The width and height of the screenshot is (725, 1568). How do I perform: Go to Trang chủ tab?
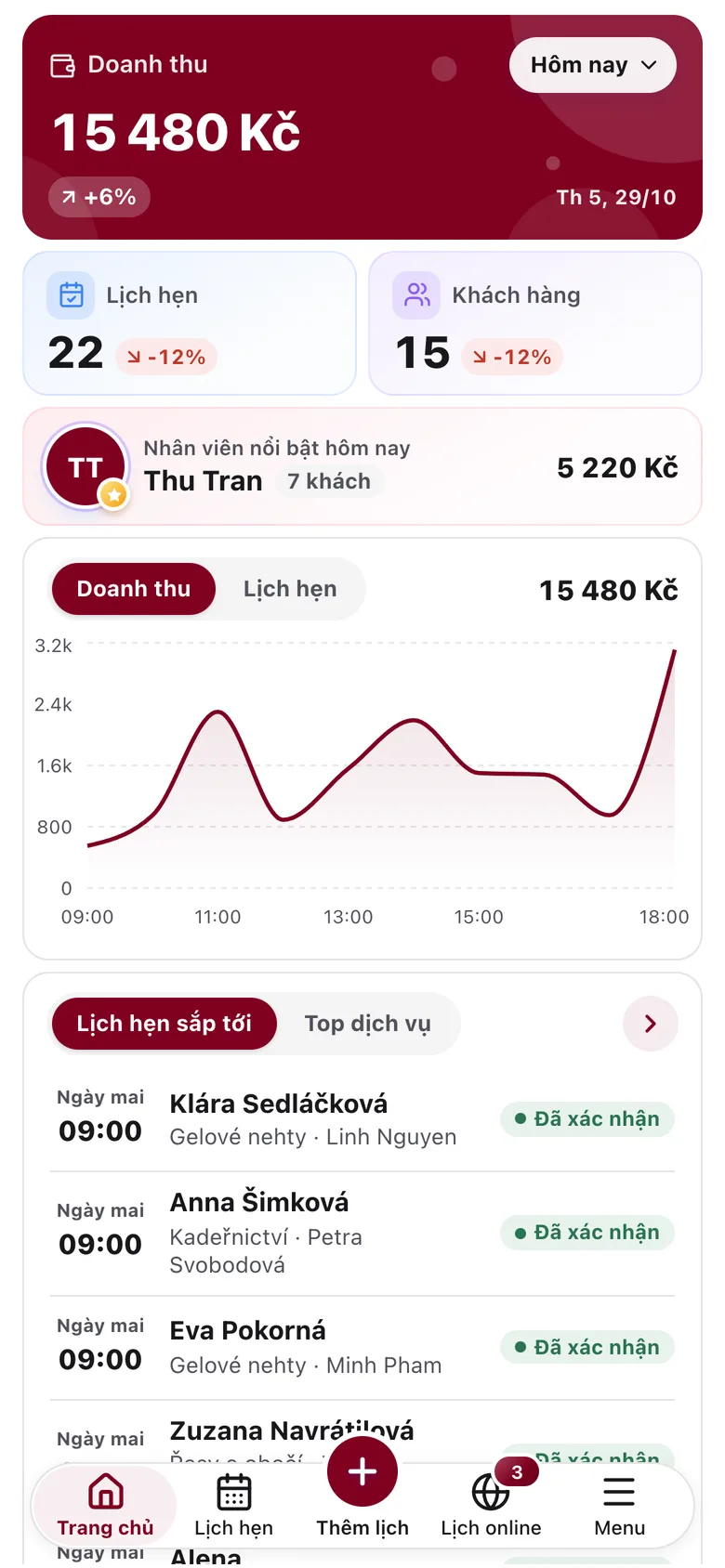(105, 1506)
